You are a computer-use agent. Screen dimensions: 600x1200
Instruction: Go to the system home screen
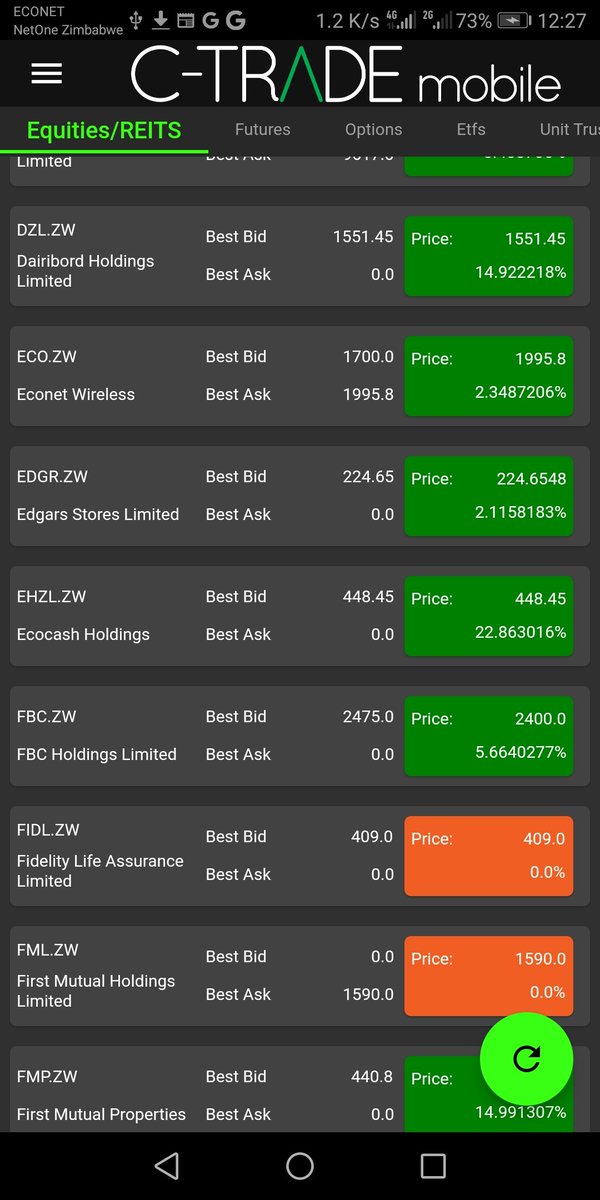click(300, 1165)
